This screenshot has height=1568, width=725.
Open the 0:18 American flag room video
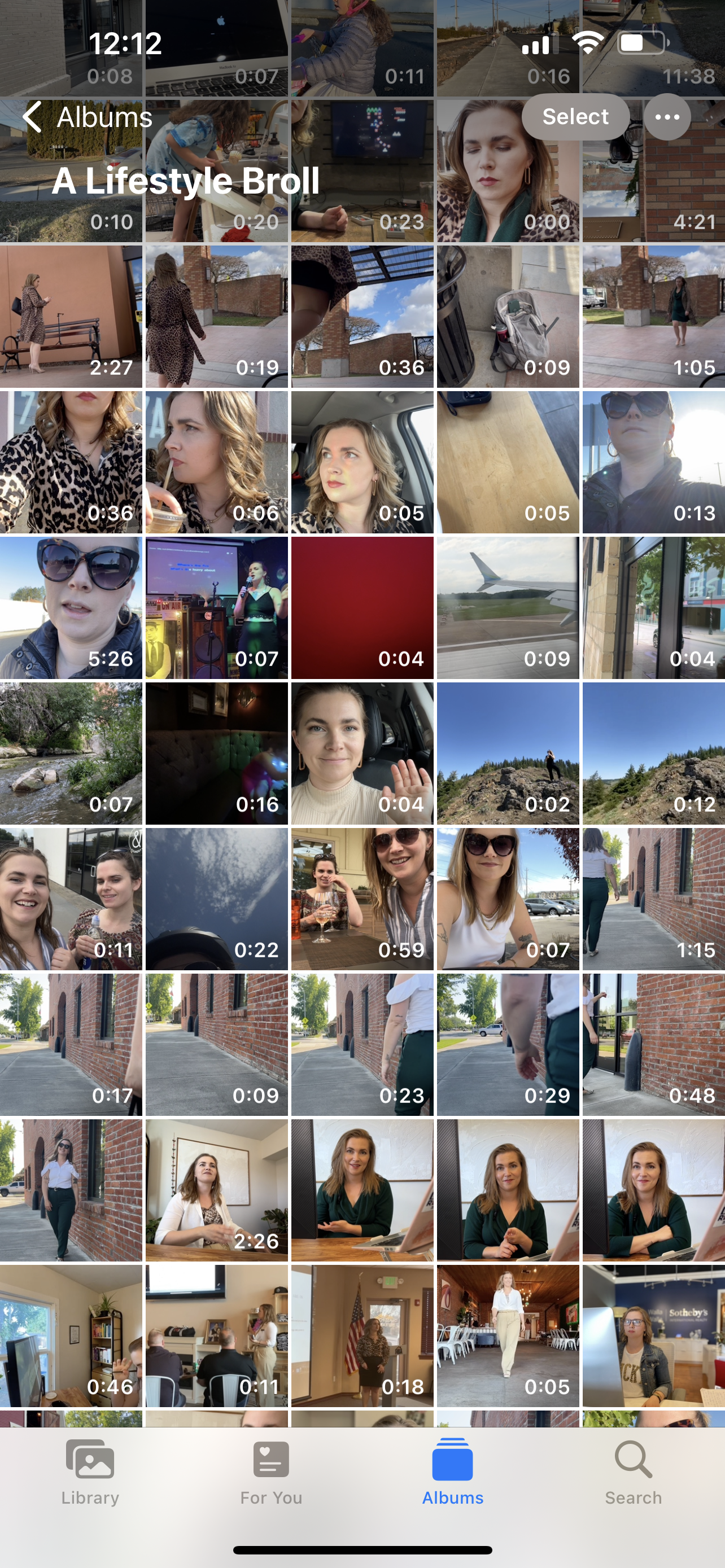(x=362, y=1336)
